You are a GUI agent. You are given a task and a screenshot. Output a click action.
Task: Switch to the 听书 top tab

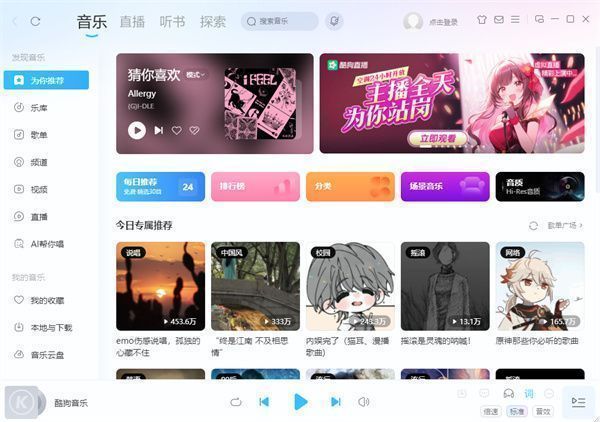pyautogui.click(x=172, y=21)
